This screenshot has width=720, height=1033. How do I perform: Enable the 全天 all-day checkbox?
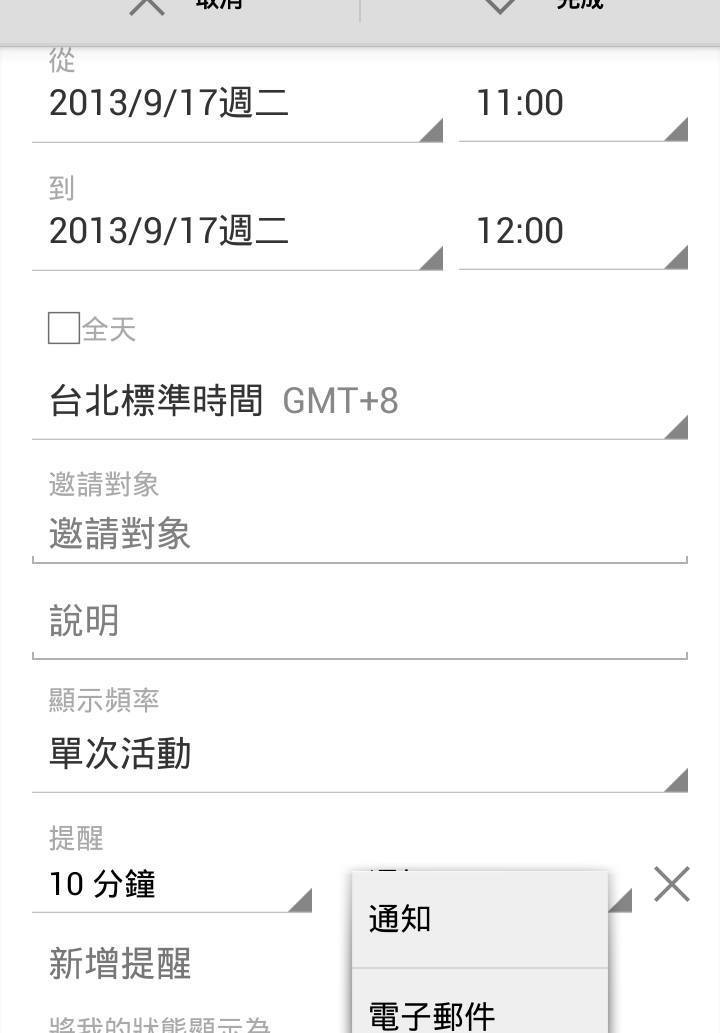tap(64, 329)
